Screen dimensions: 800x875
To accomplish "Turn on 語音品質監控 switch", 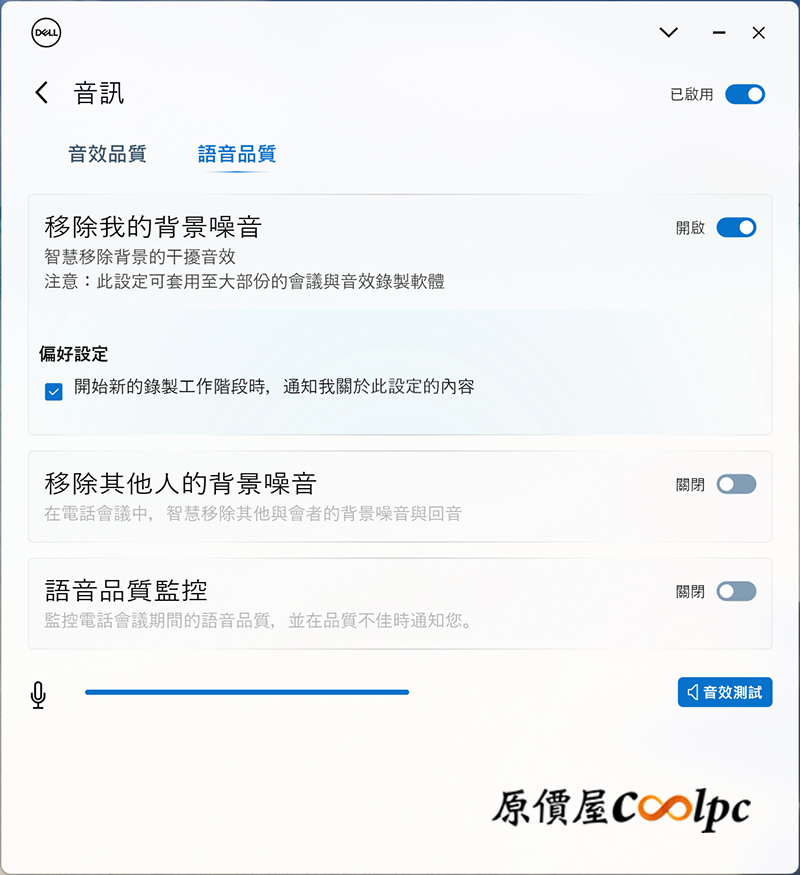I will [x=736, y=591].
